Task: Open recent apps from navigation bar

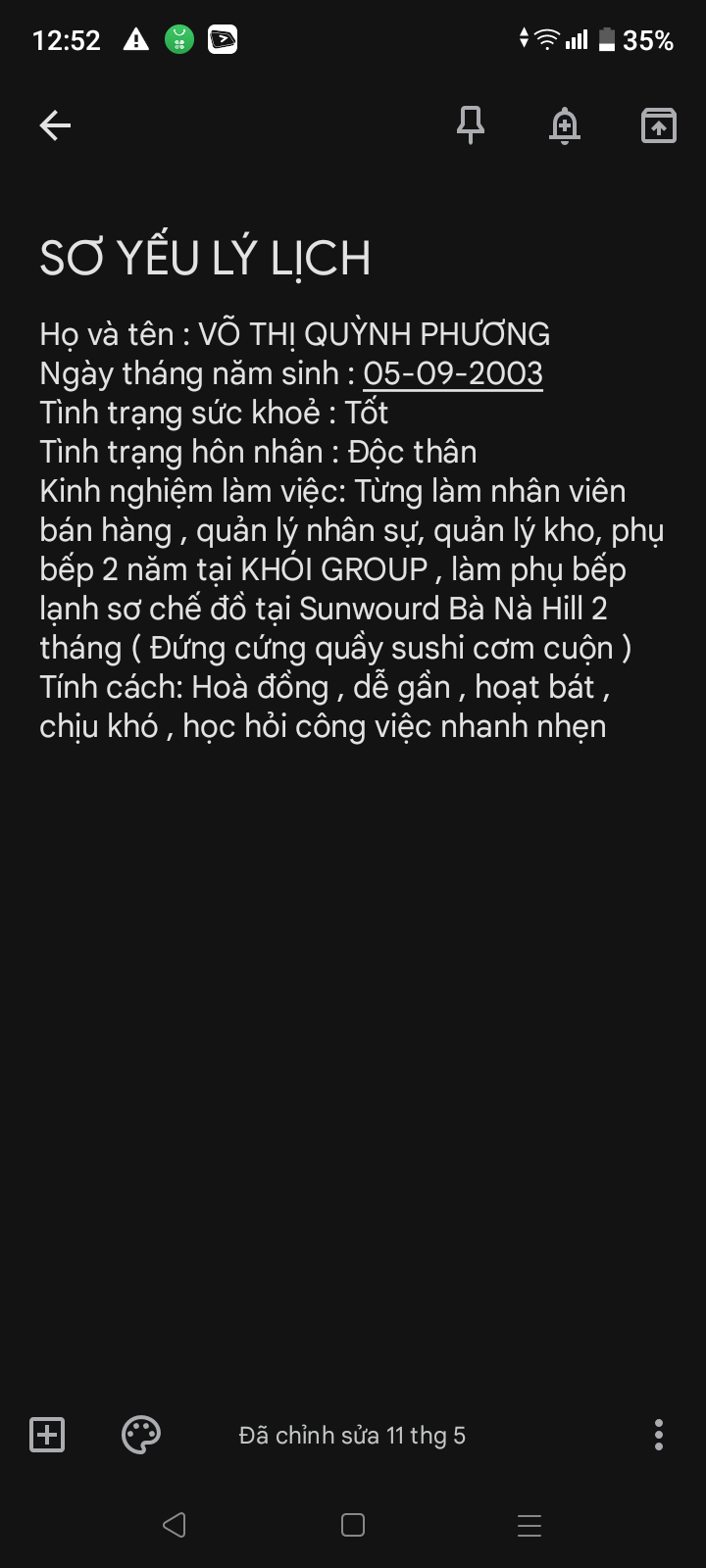Action: pyautogui.click(x=529, y=1525)
